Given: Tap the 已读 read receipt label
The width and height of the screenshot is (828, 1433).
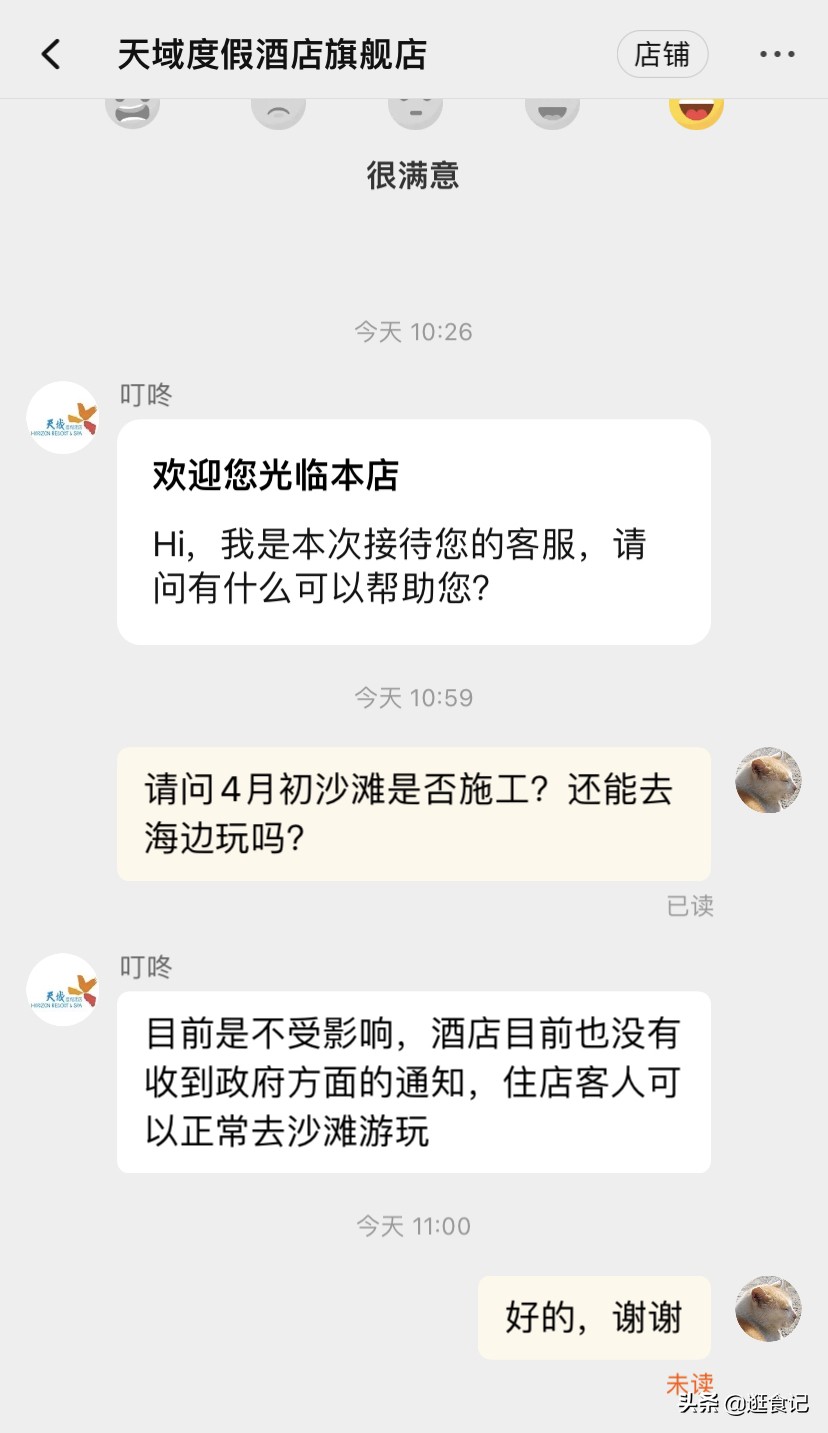Looking at the screenshot, I should (x=691, y=906).
